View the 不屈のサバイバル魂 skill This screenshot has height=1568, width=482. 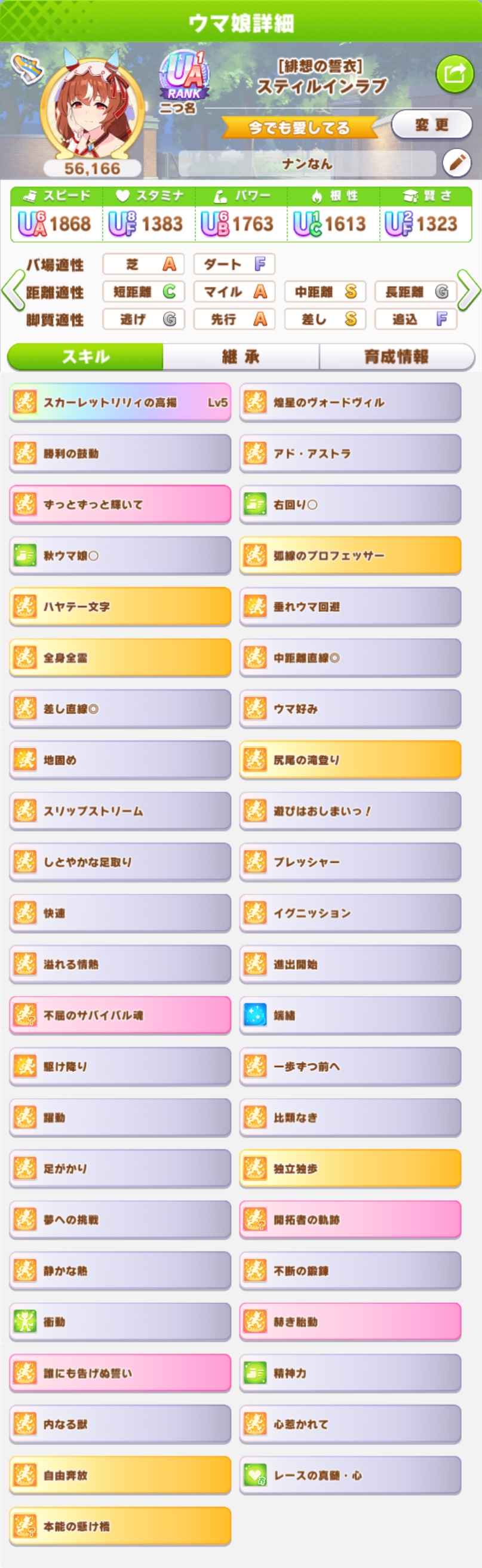pos(120,1015)
